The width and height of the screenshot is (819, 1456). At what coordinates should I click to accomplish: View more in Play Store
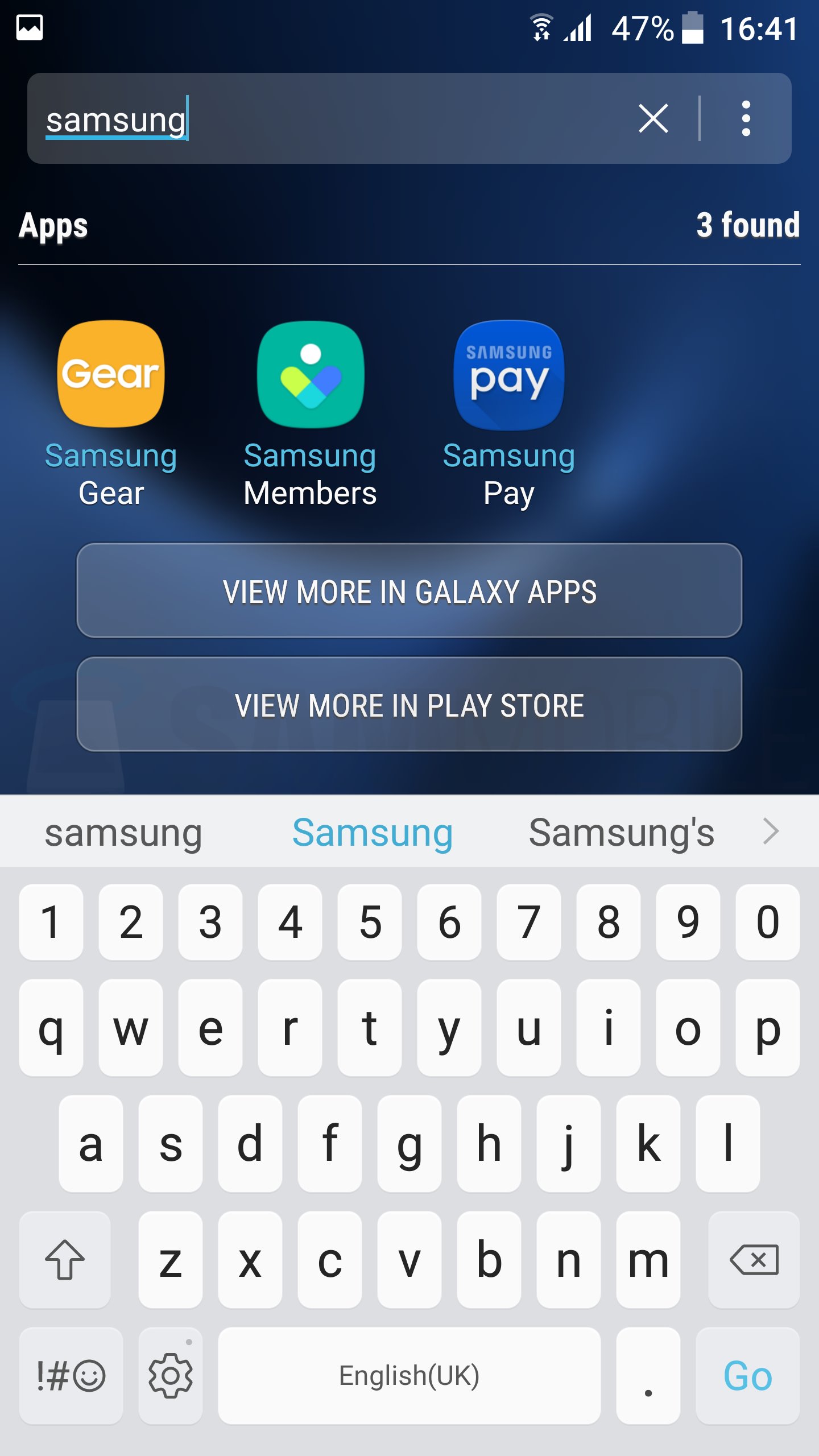point(409,705)
